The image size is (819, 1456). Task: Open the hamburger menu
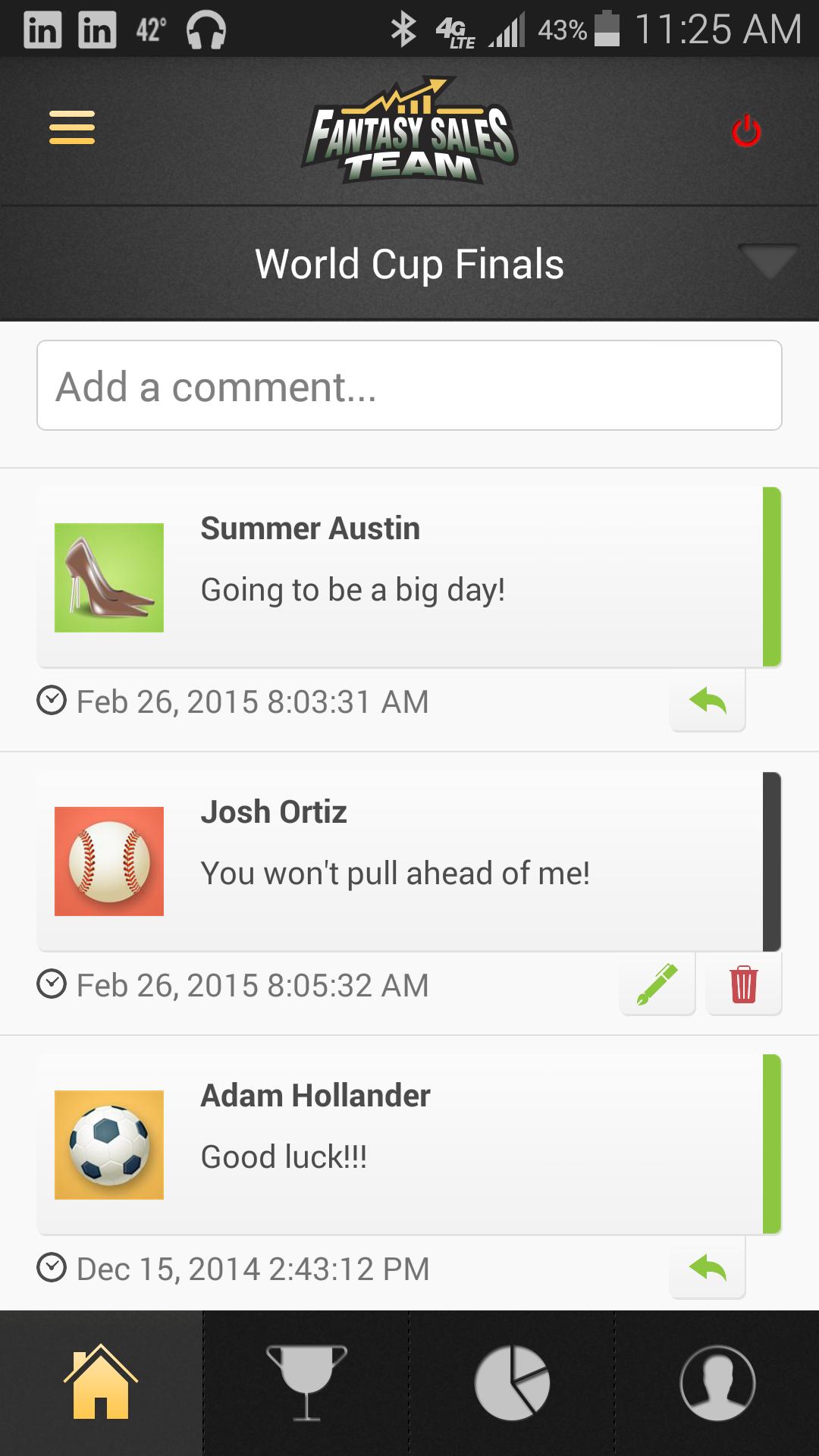click(x=72, y=127)
